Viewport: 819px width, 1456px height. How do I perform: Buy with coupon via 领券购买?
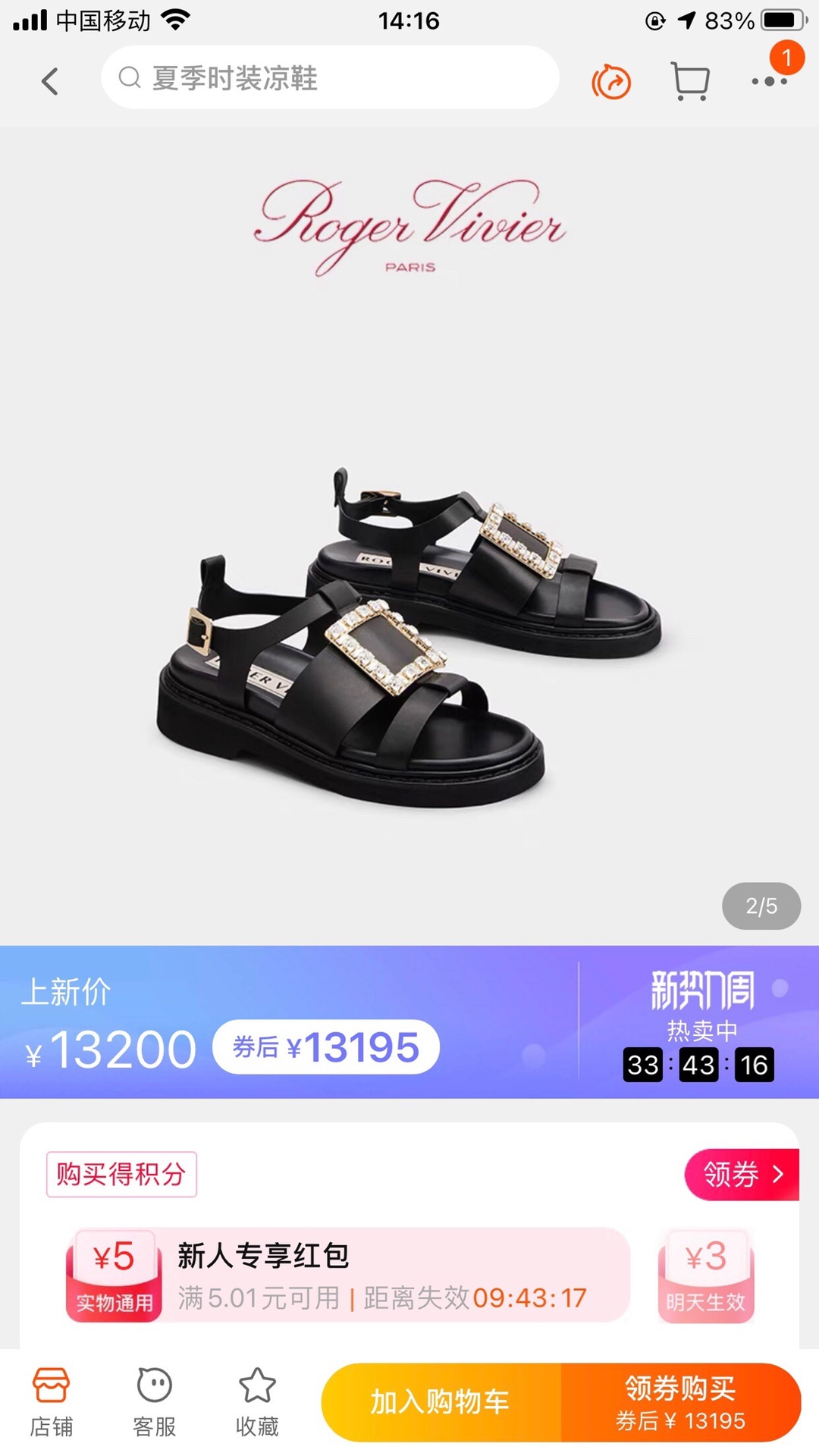point(680,1402)
